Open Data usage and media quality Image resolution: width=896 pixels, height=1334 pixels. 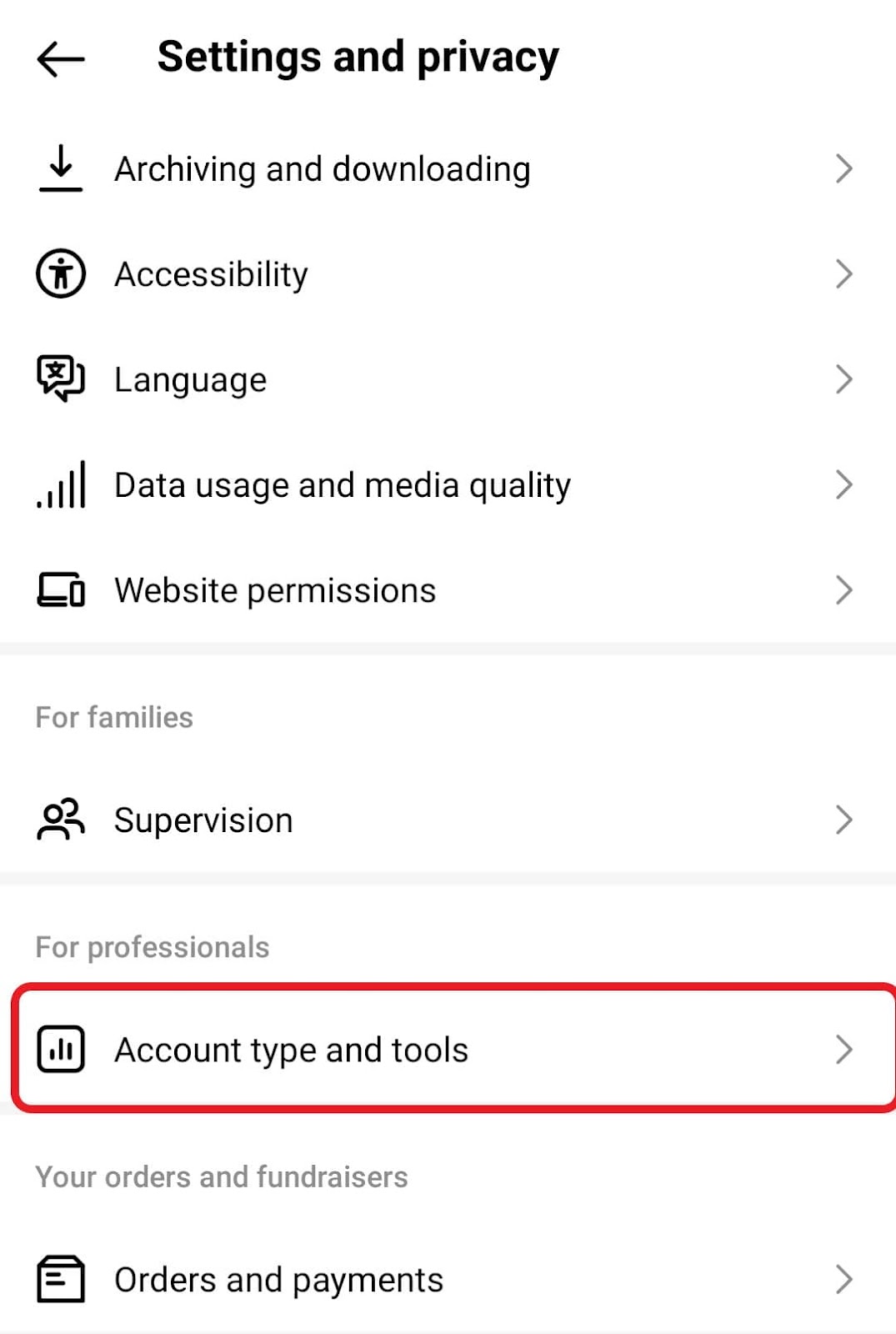coord(448,484)
